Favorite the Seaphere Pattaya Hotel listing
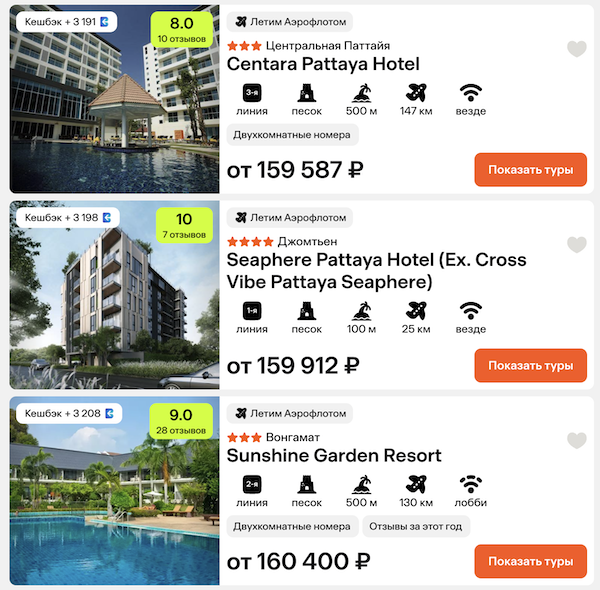600x590 pixels. click(x=576, y=245)
